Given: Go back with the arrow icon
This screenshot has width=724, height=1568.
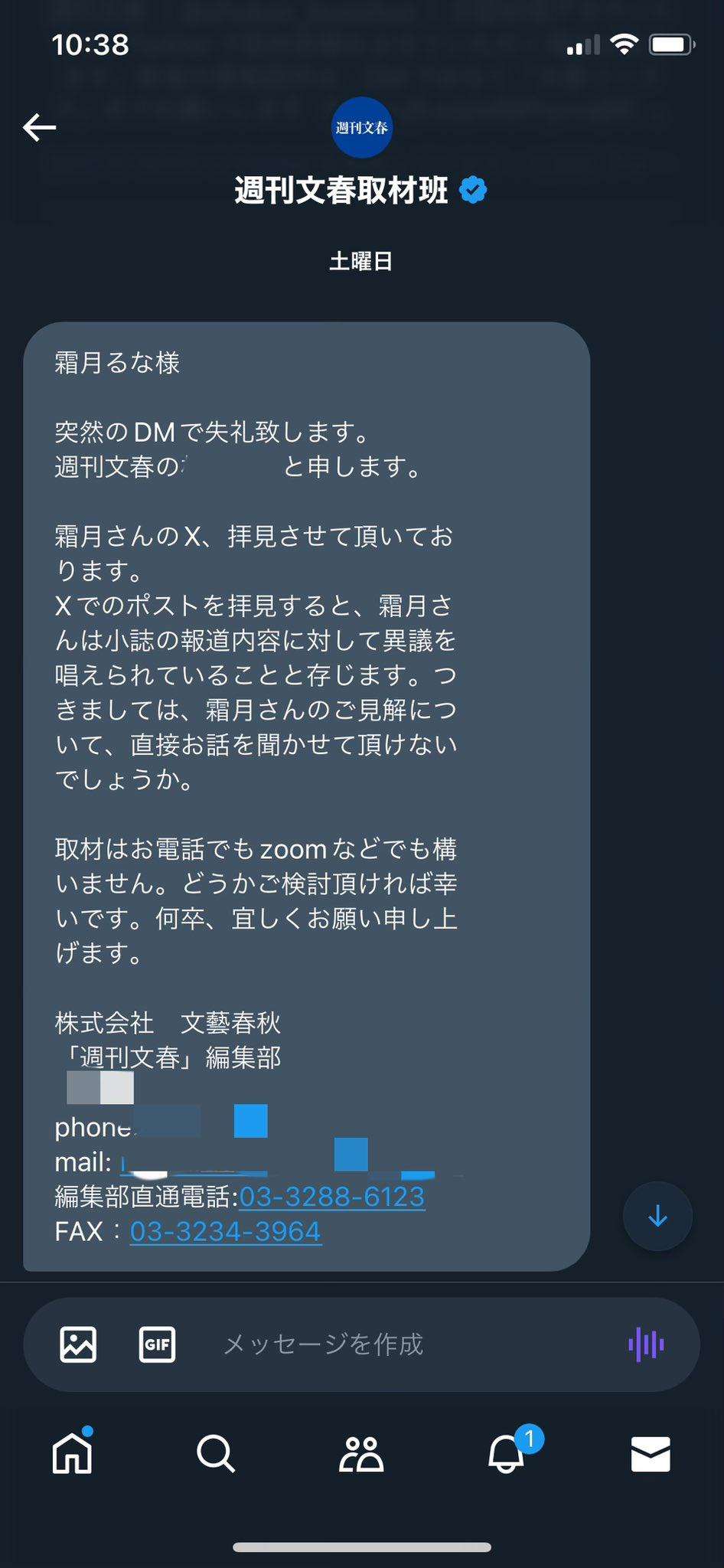Looking at the screenshot, I should click(x=40, y=127).
